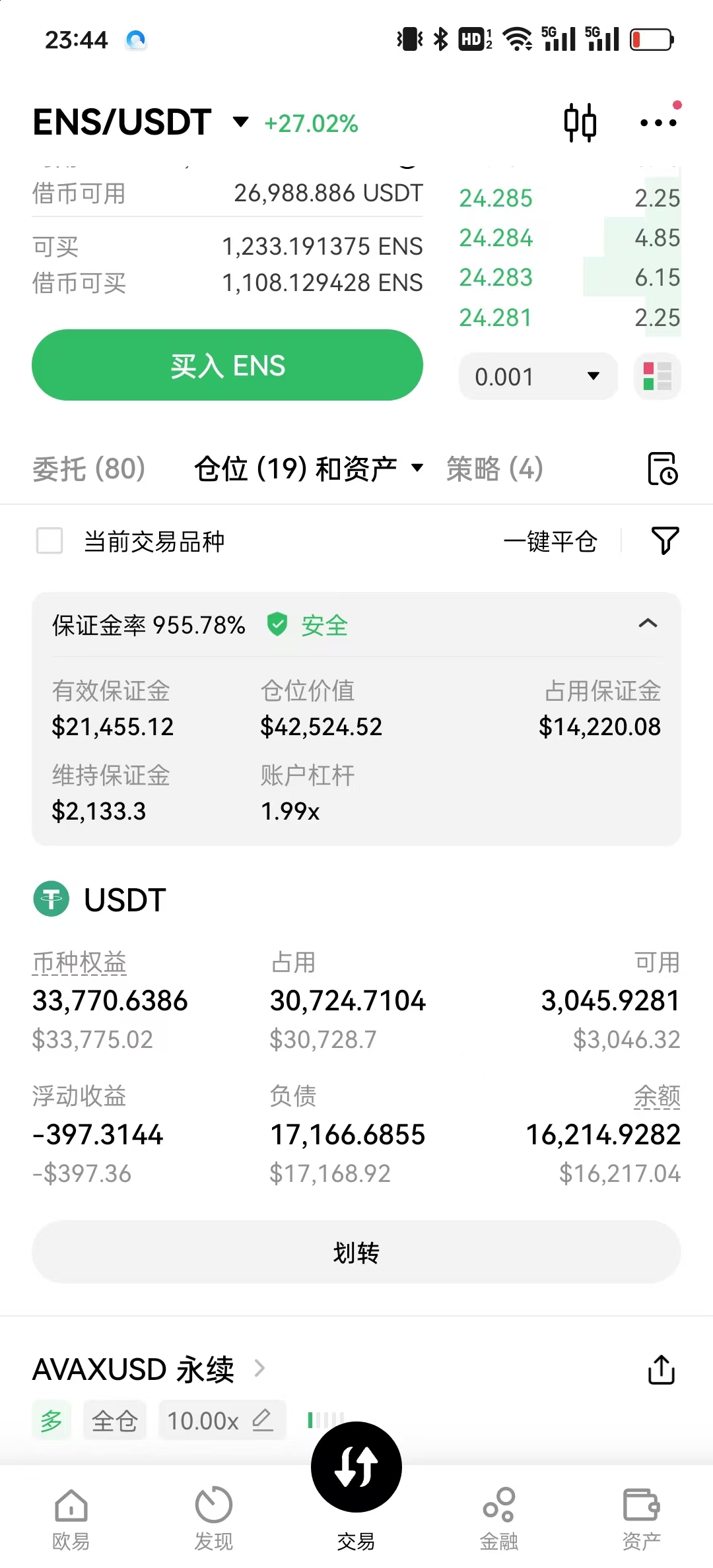This screenshot has width=713, height=1568.
Task: Tap 一键平仓 to close all positions
Action: [550, 542]
